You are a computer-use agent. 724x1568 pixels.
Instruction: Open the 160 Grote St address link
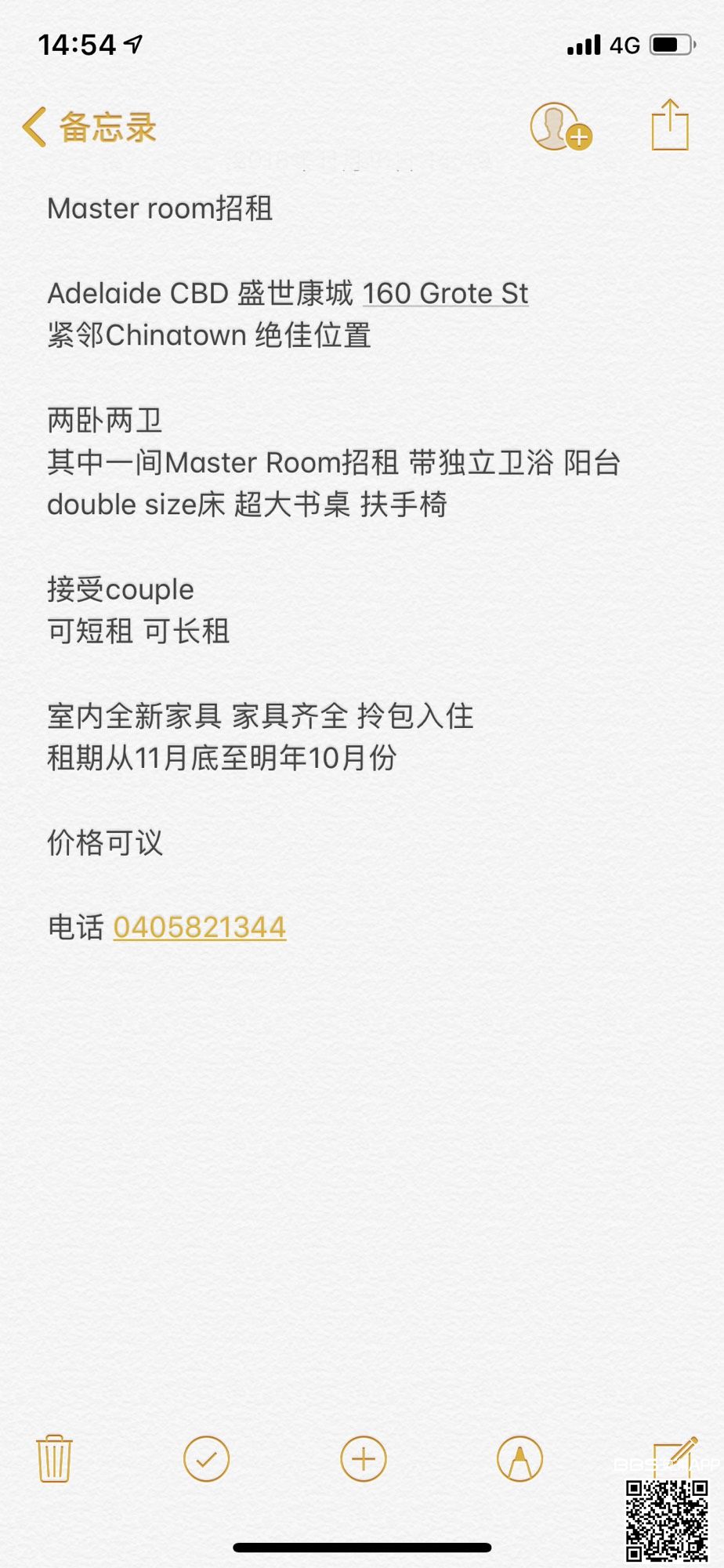point(445,293)
